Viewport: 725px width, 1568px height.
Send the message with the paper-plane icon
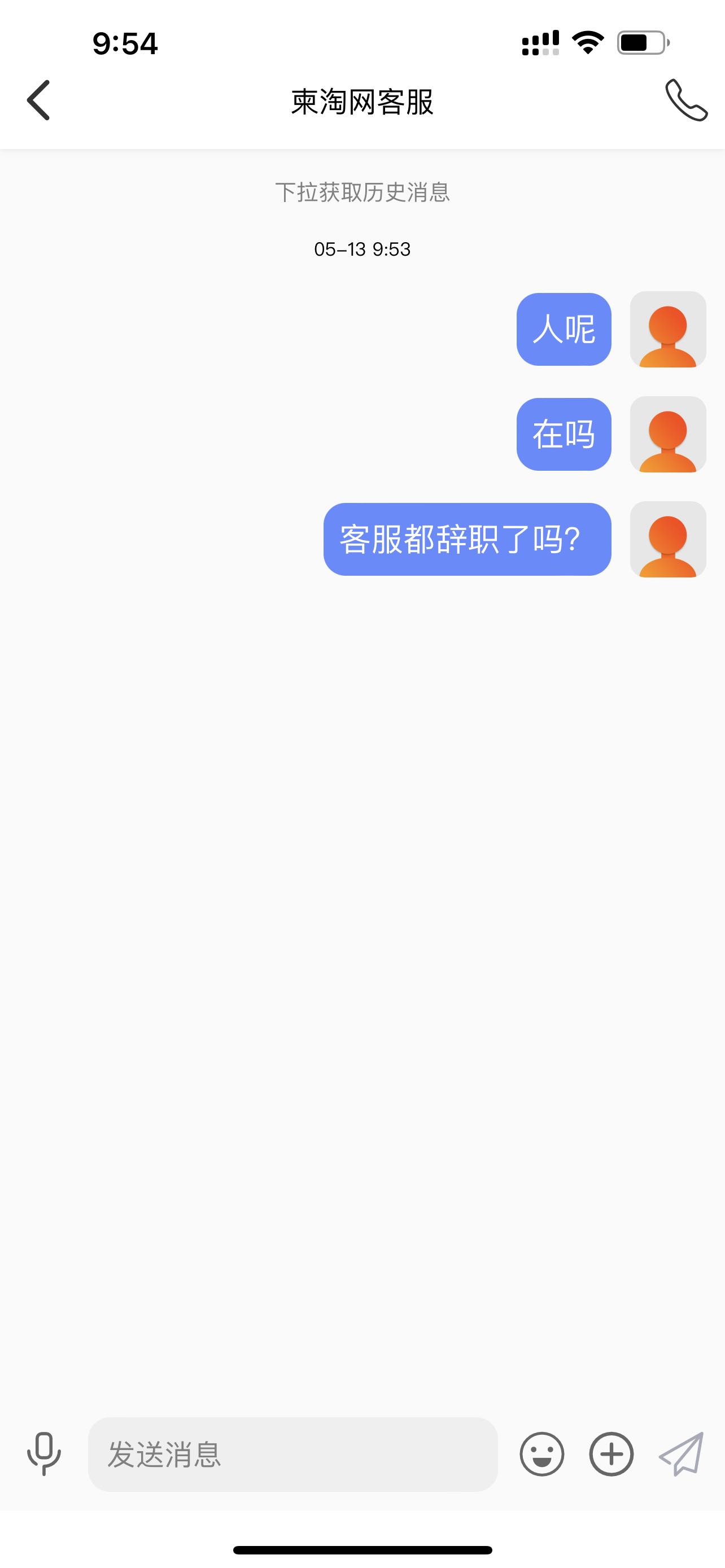pos(682,1454)
